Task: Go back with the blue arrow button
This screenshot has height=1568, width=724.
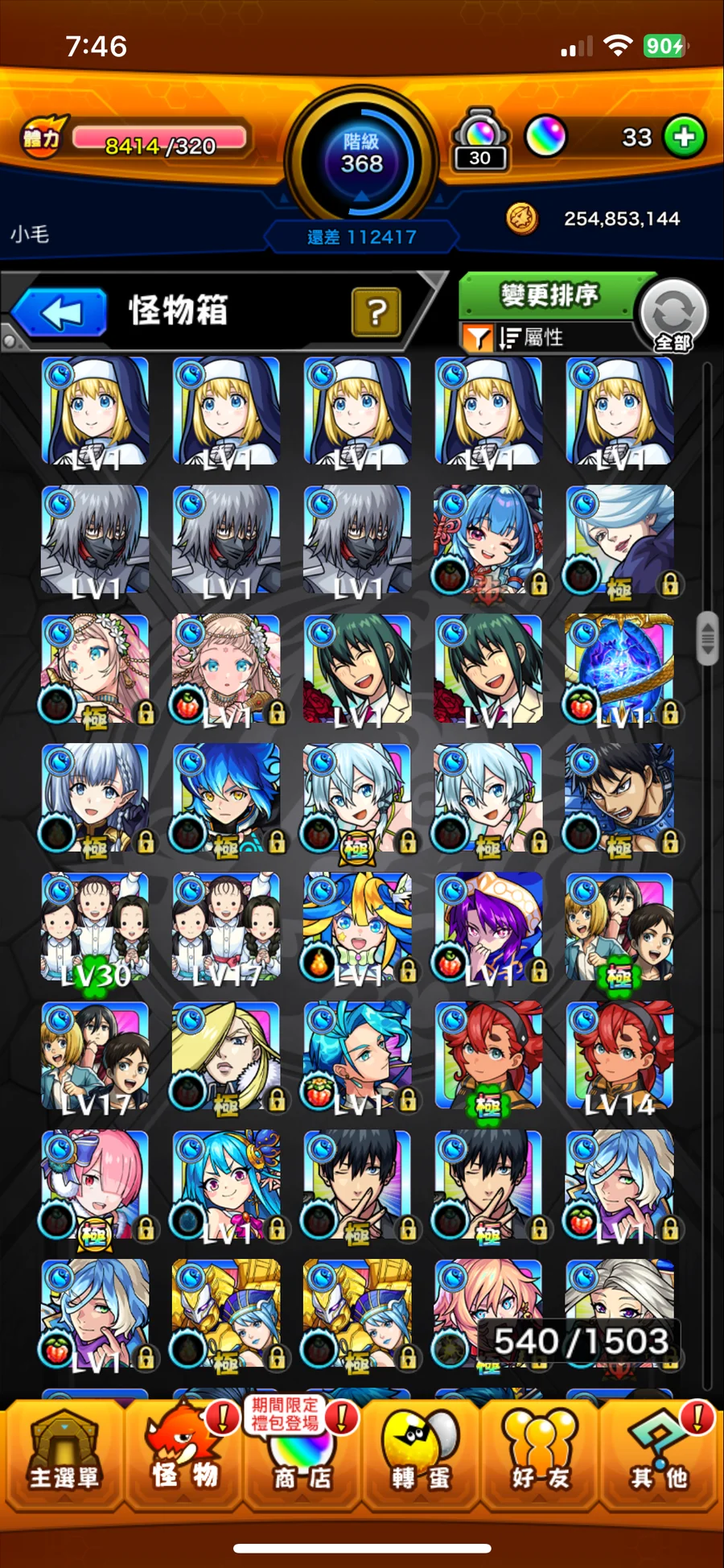Action: [60, 312]
